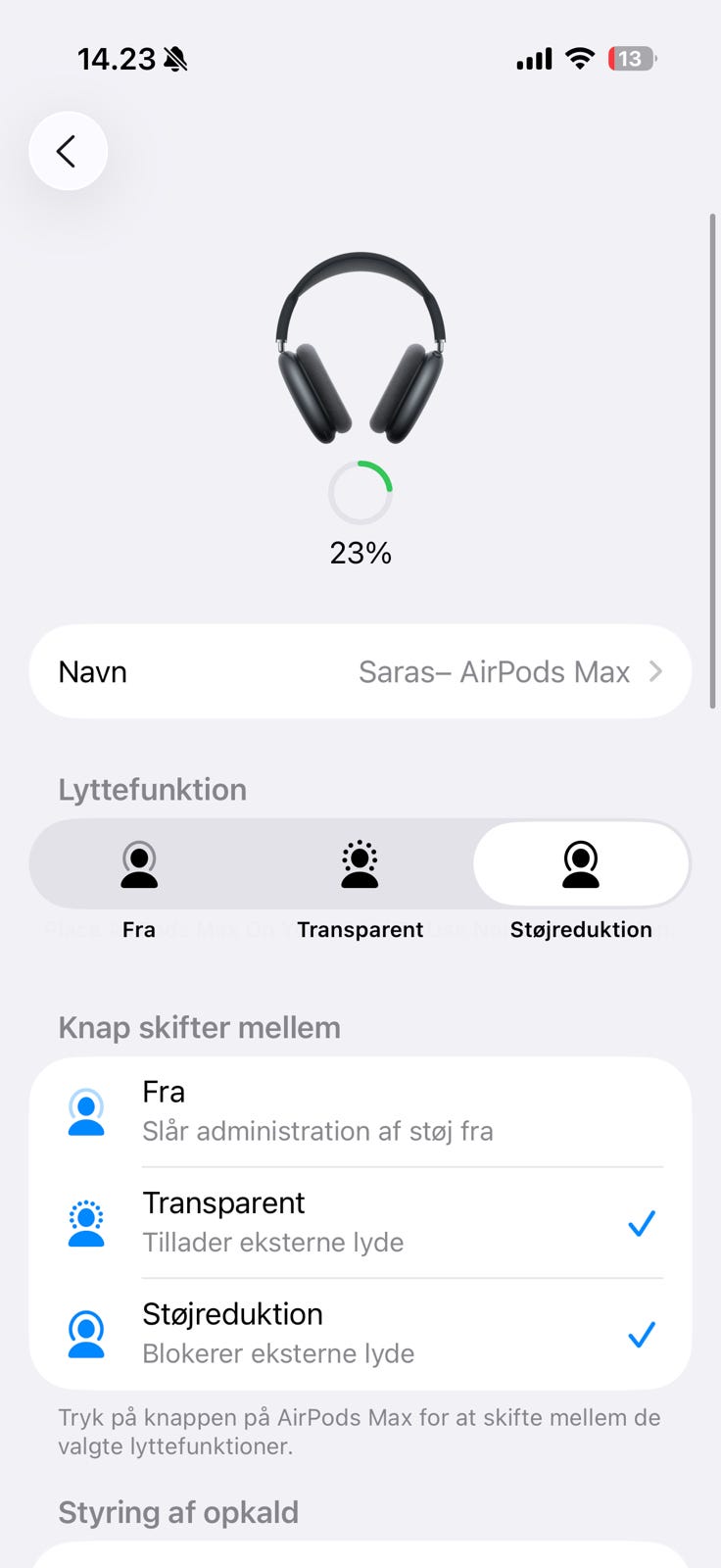Go back to the previous screen

point(68,151)
